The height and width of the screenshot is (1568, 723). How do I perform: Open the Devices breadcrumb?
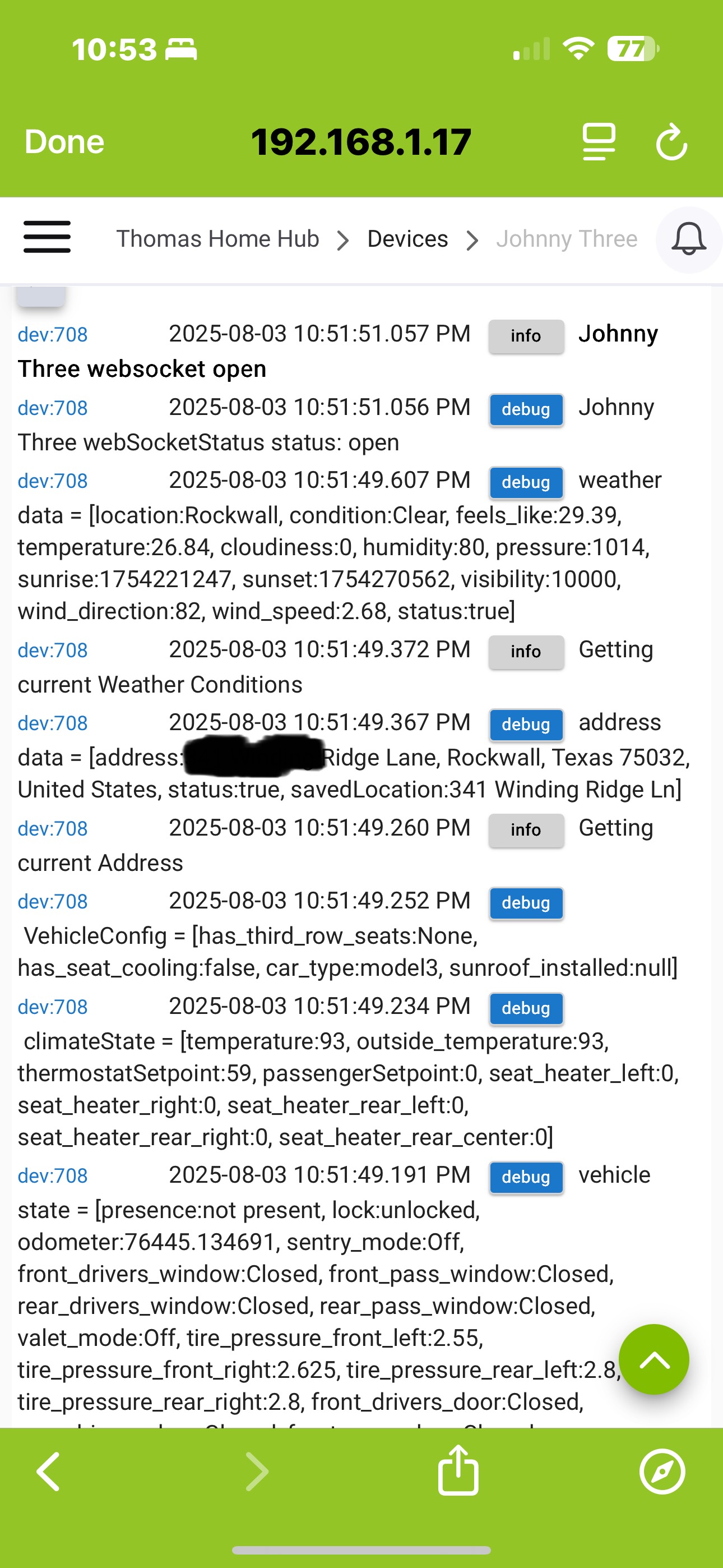[x=407, y=239]
